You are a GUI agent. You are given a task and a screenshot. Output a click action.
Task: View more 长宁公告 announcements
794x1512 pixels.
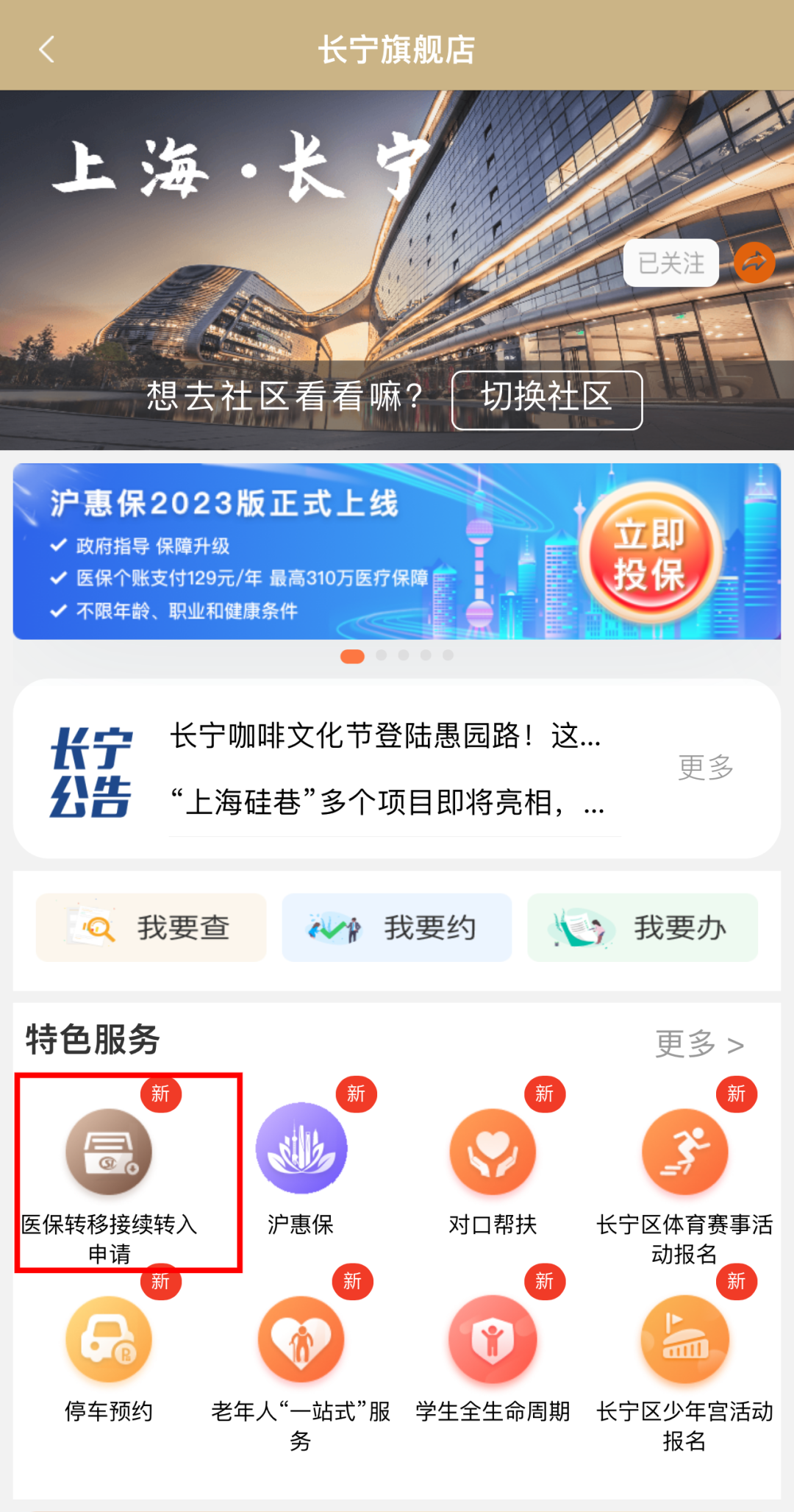705,767
